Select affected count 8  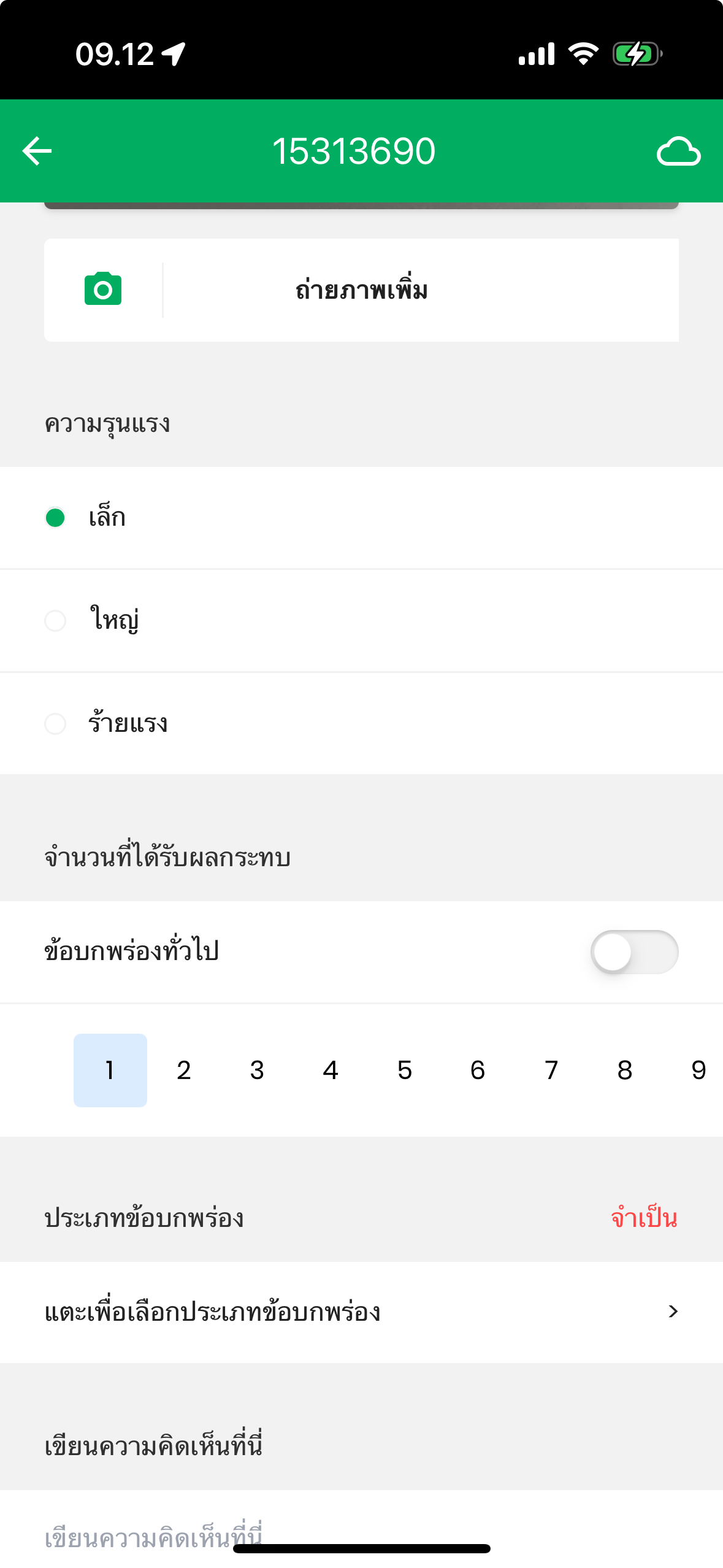point(625,1070)
